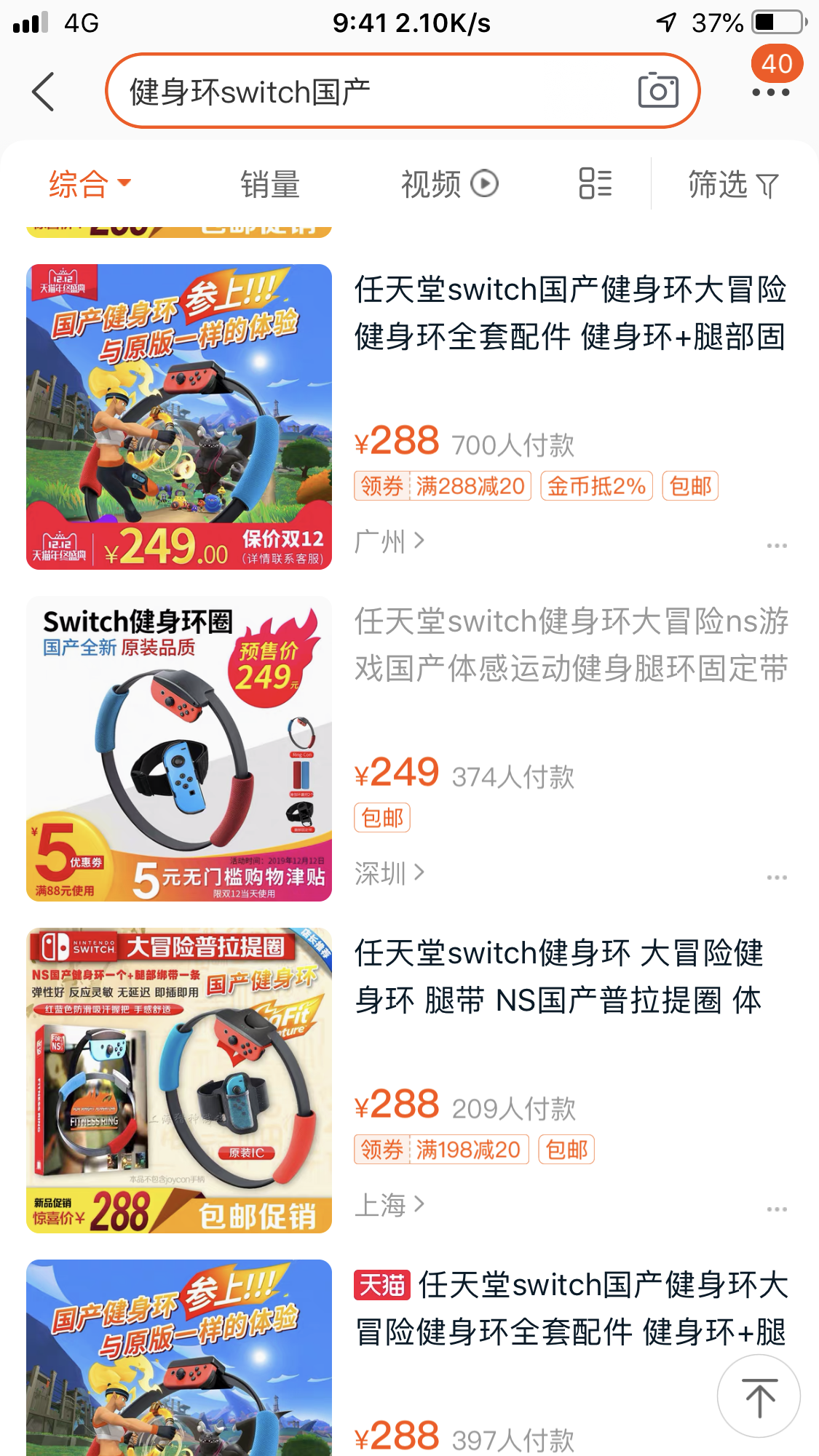Screen dimensions: 819x1456
Task: Open the ¥288 product with 700人付款
Action: tap(570, 313)
